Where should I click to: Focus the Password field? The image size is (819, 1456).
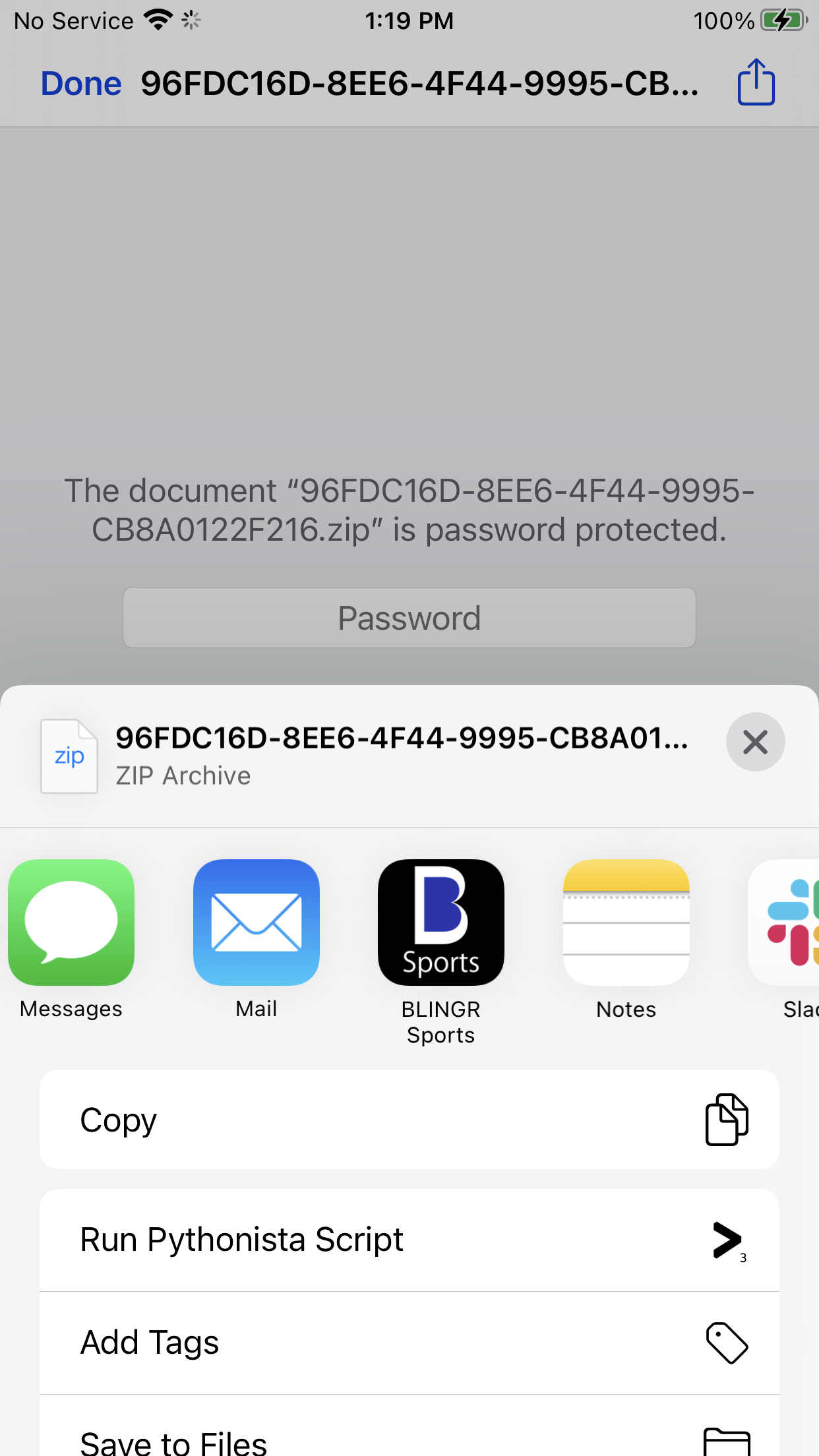click(x=409, y=618)
